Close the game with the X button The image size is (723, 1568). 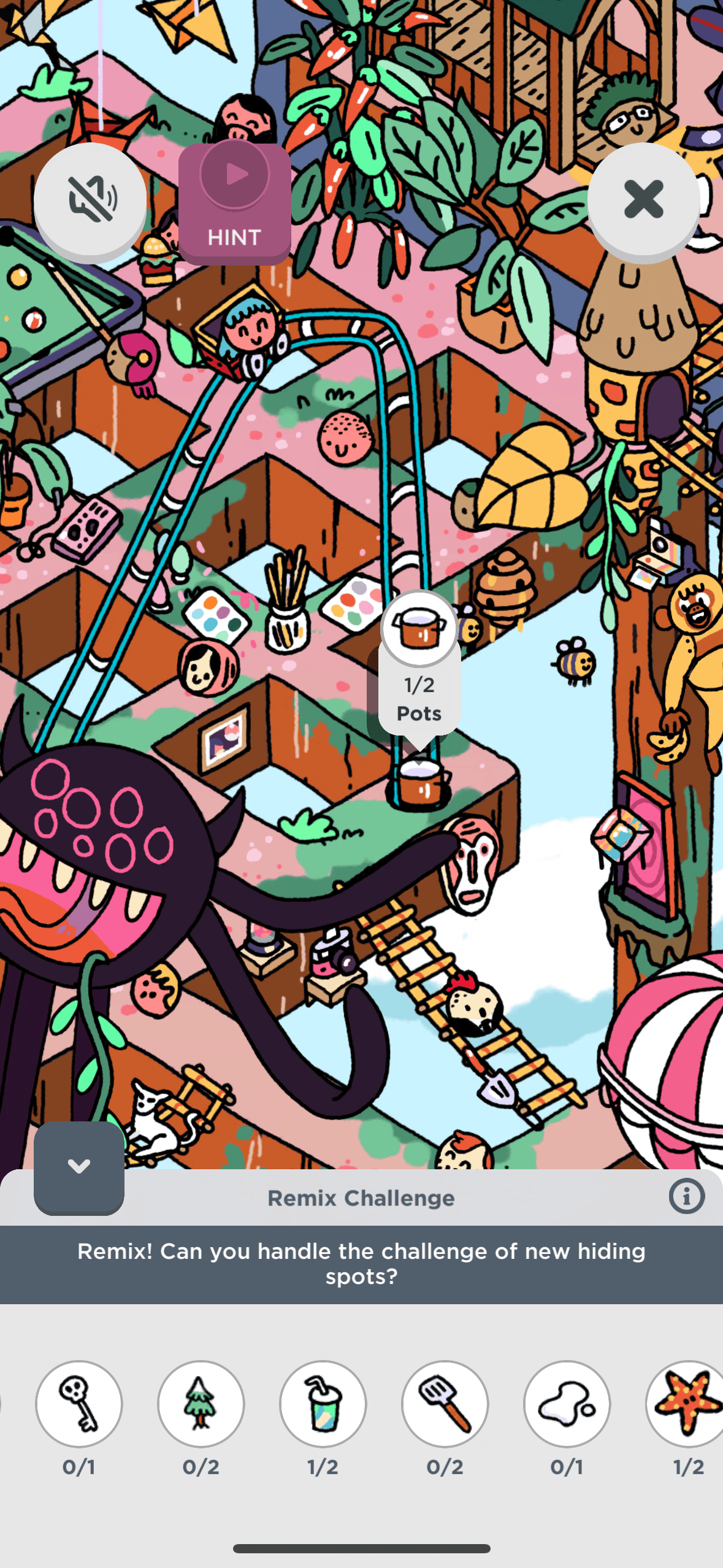(643, 199)
